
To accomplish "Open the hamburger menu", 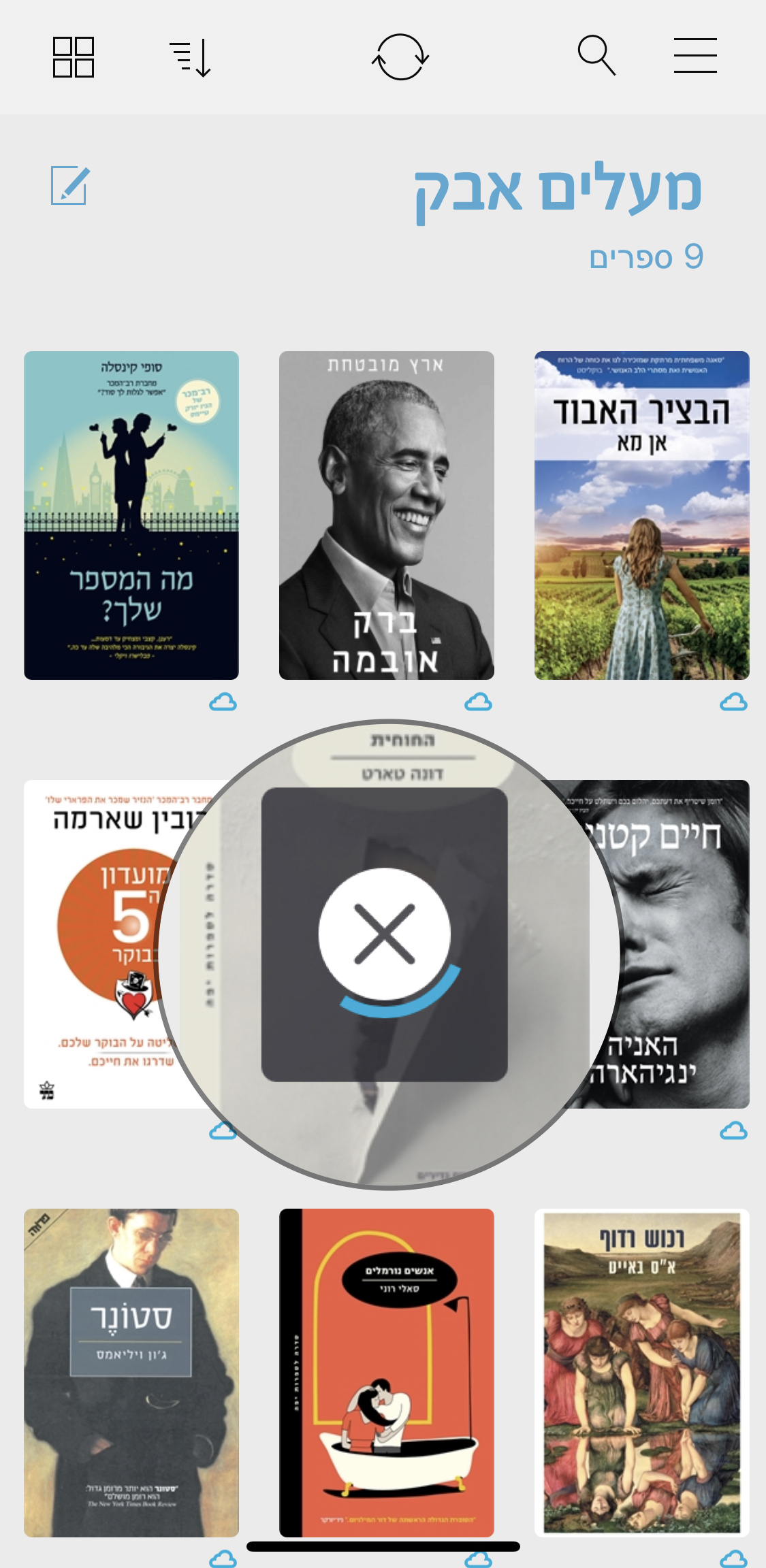I will [x=695, y=56].
